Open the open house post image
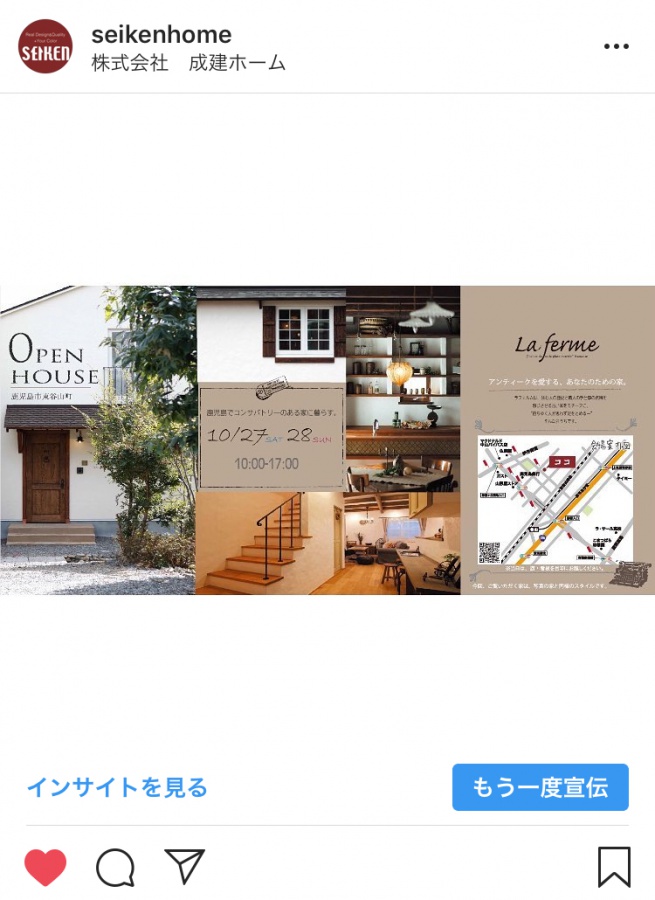 coord(327,440)
